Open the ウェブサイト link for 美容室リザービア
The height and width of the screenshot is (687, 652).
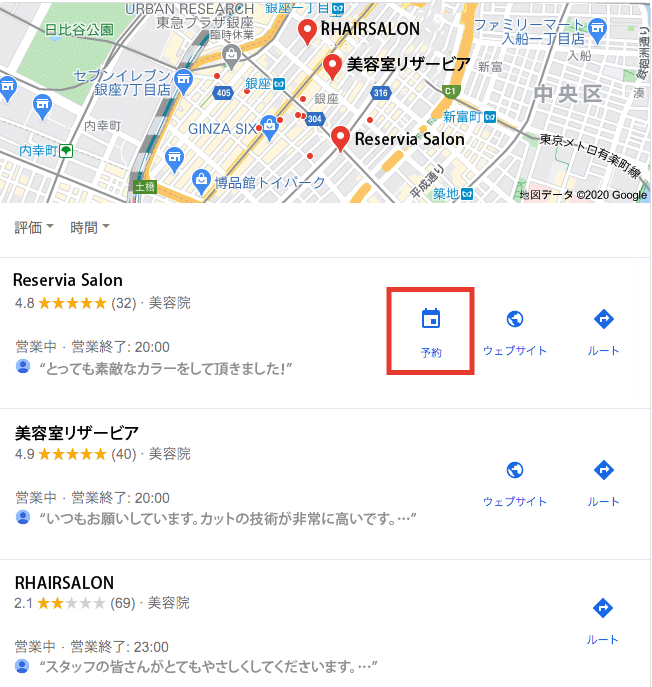pos(515,483)
